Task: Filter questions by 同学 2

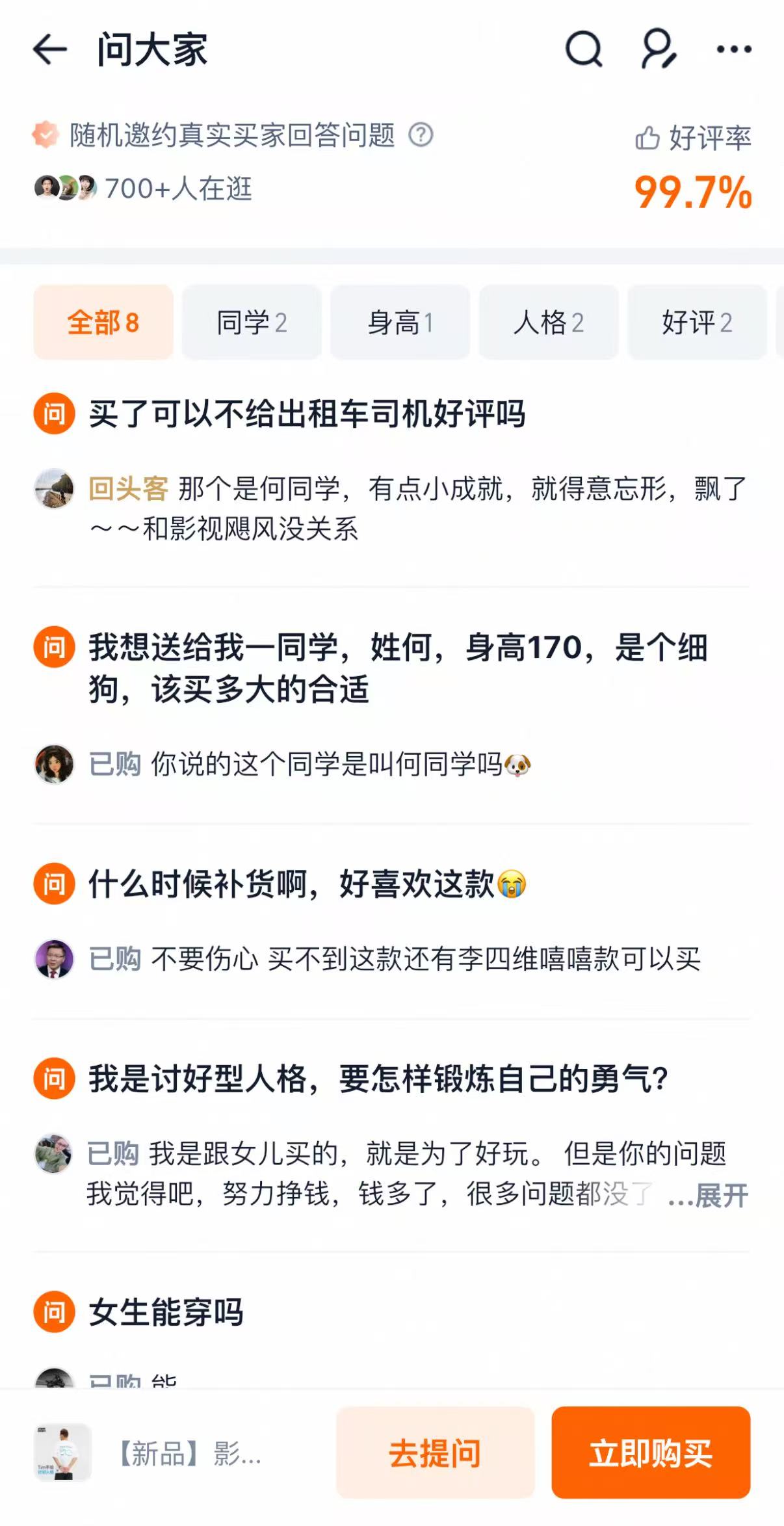Action: tap(252, 322)
